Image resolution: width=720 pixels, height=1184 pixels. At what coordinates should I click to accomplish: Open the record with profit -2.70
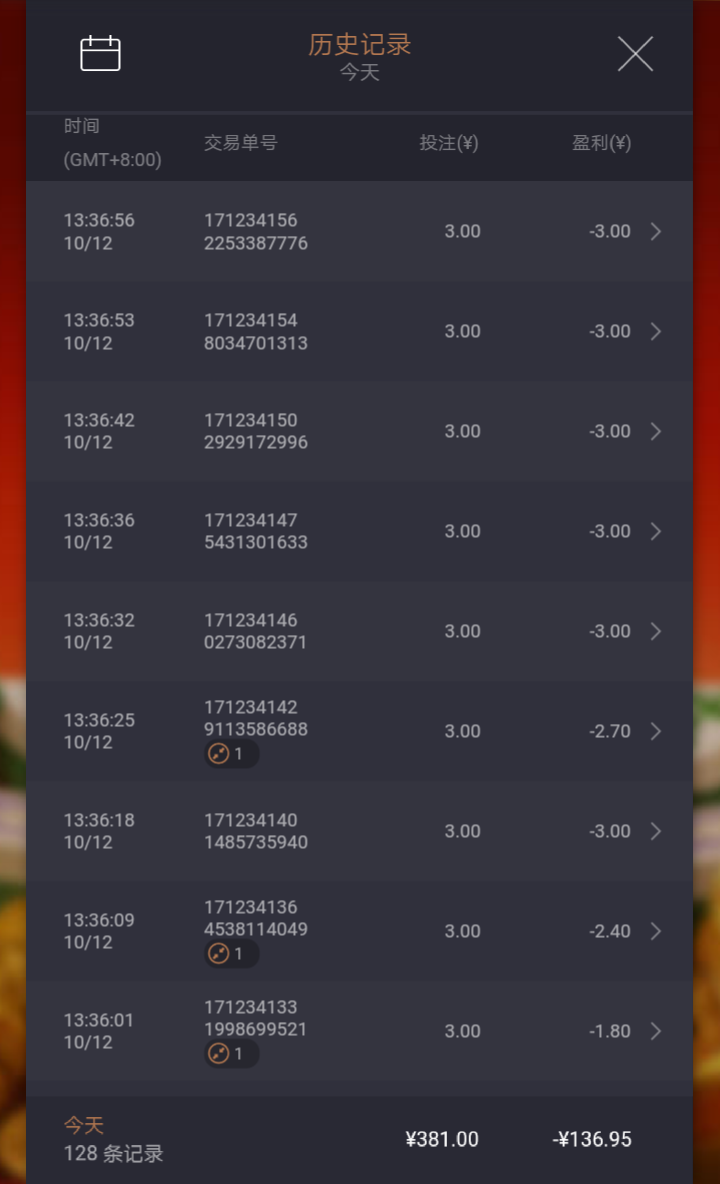pos(359,732)
